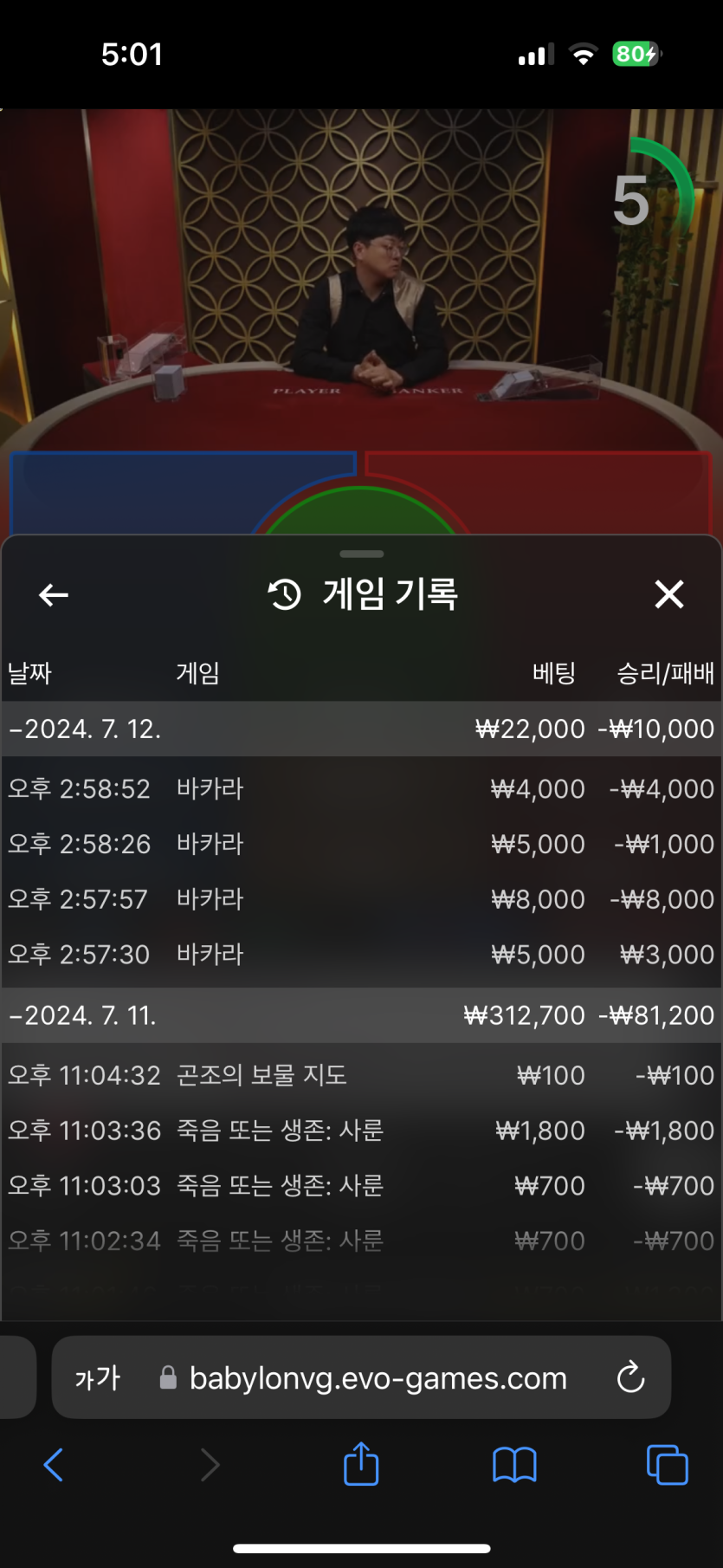723x1568 pixels.
Task: Tap the babylonvg.evo-games.com address bar
Action: (378, 1378)
